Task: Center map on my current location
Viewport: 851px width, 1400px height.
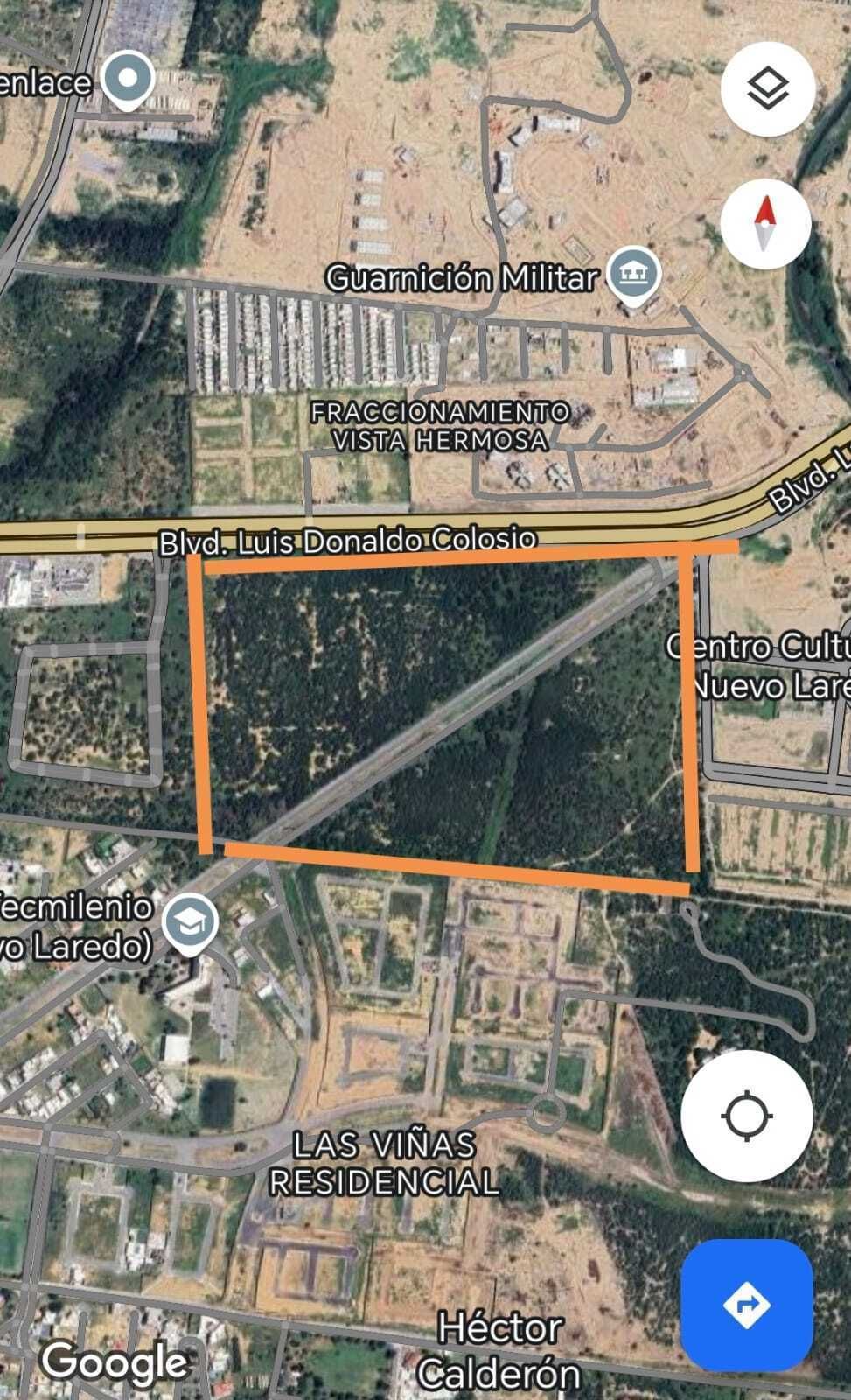Action: click(746, 1116)
